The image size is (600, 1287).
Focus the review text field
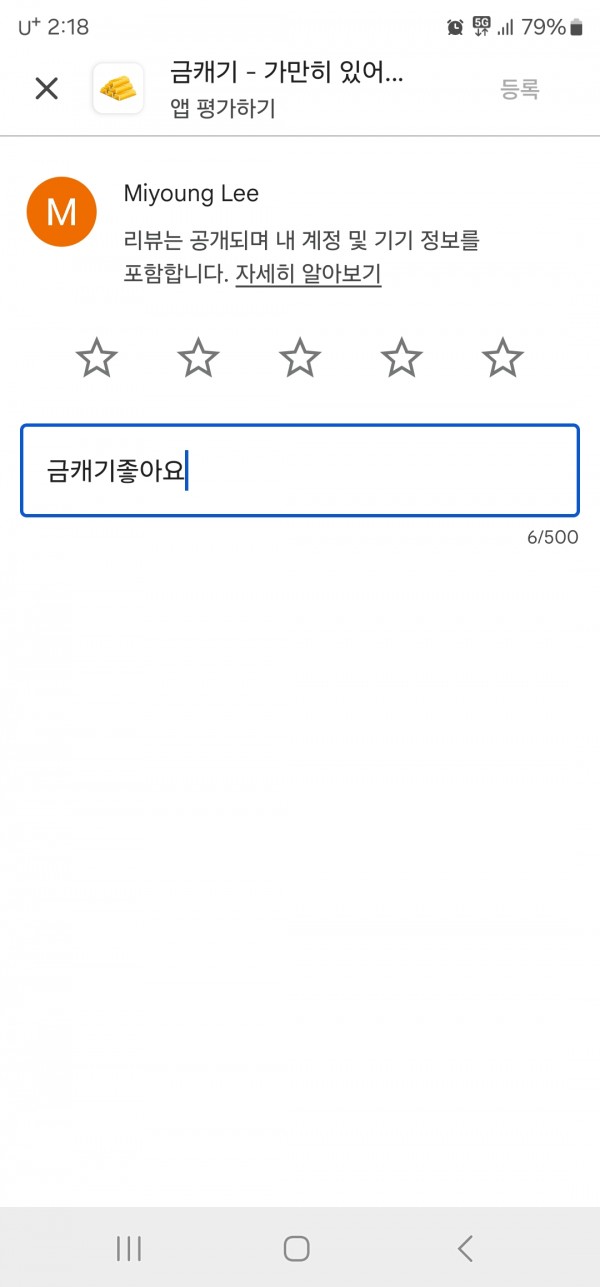[x=300, y=470]
